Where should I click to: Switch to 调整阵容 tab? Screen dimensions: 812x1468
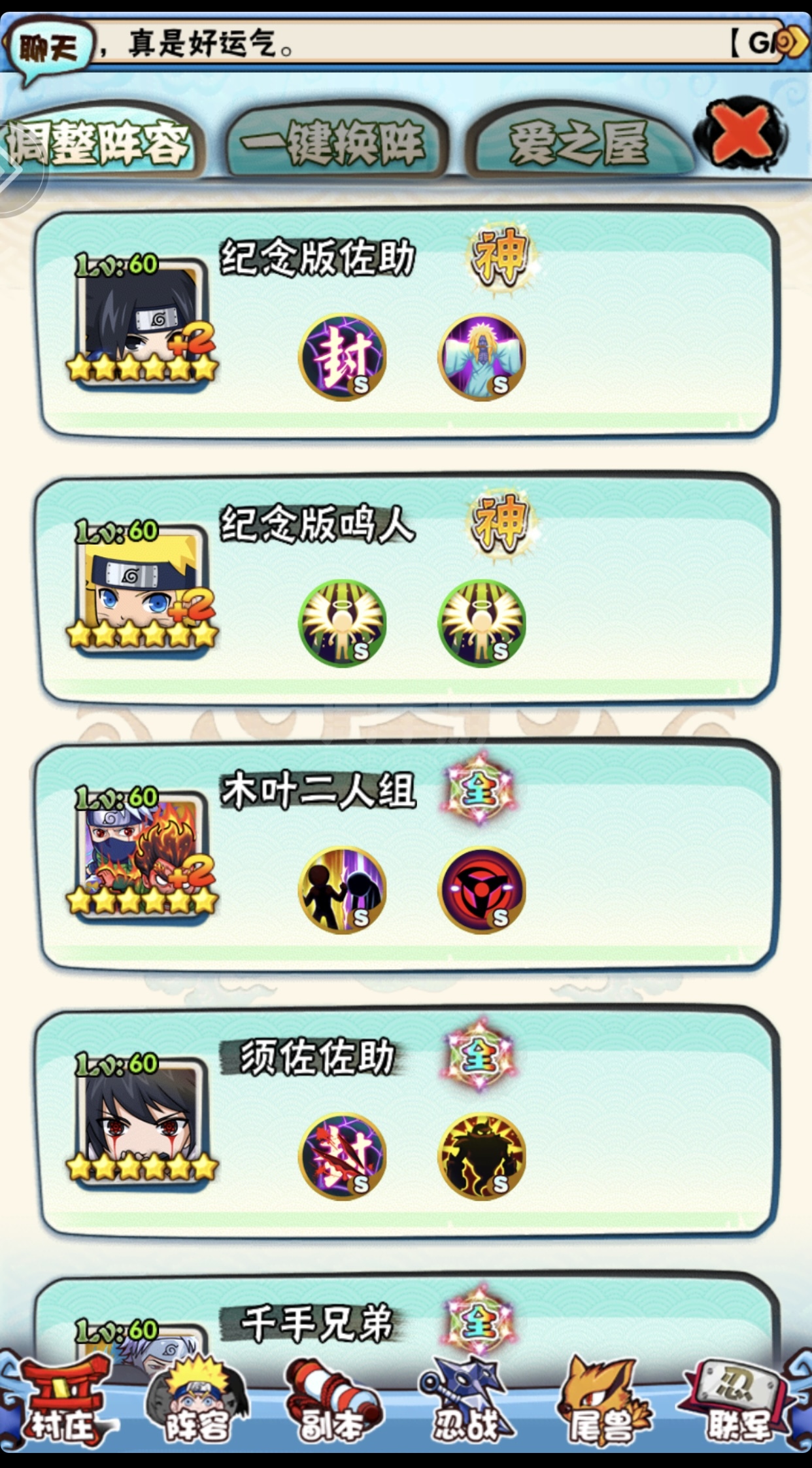99,143
